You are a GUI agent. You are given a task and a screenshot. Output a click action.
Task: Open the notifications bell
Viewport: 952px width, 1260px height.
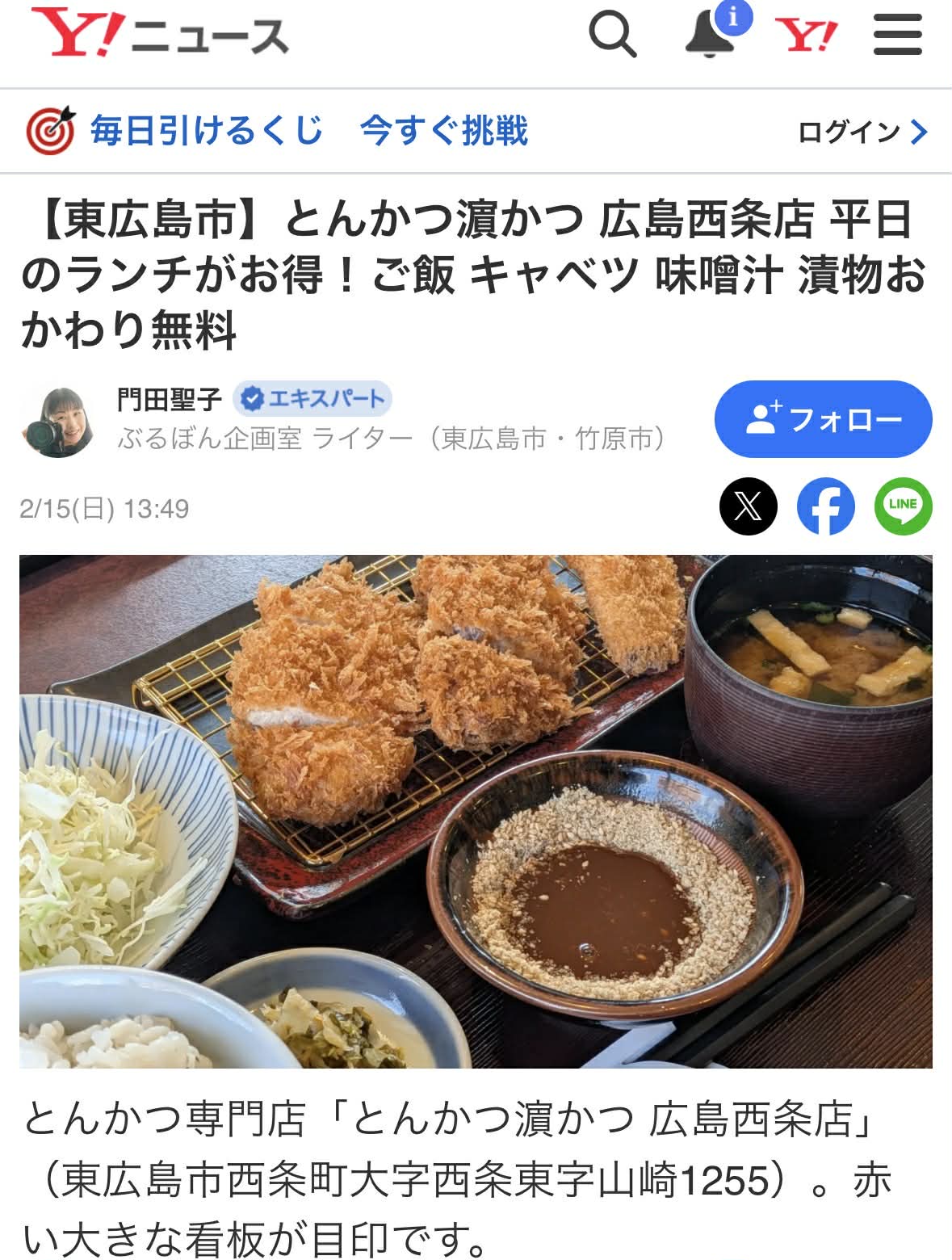[x=709, y=36]
